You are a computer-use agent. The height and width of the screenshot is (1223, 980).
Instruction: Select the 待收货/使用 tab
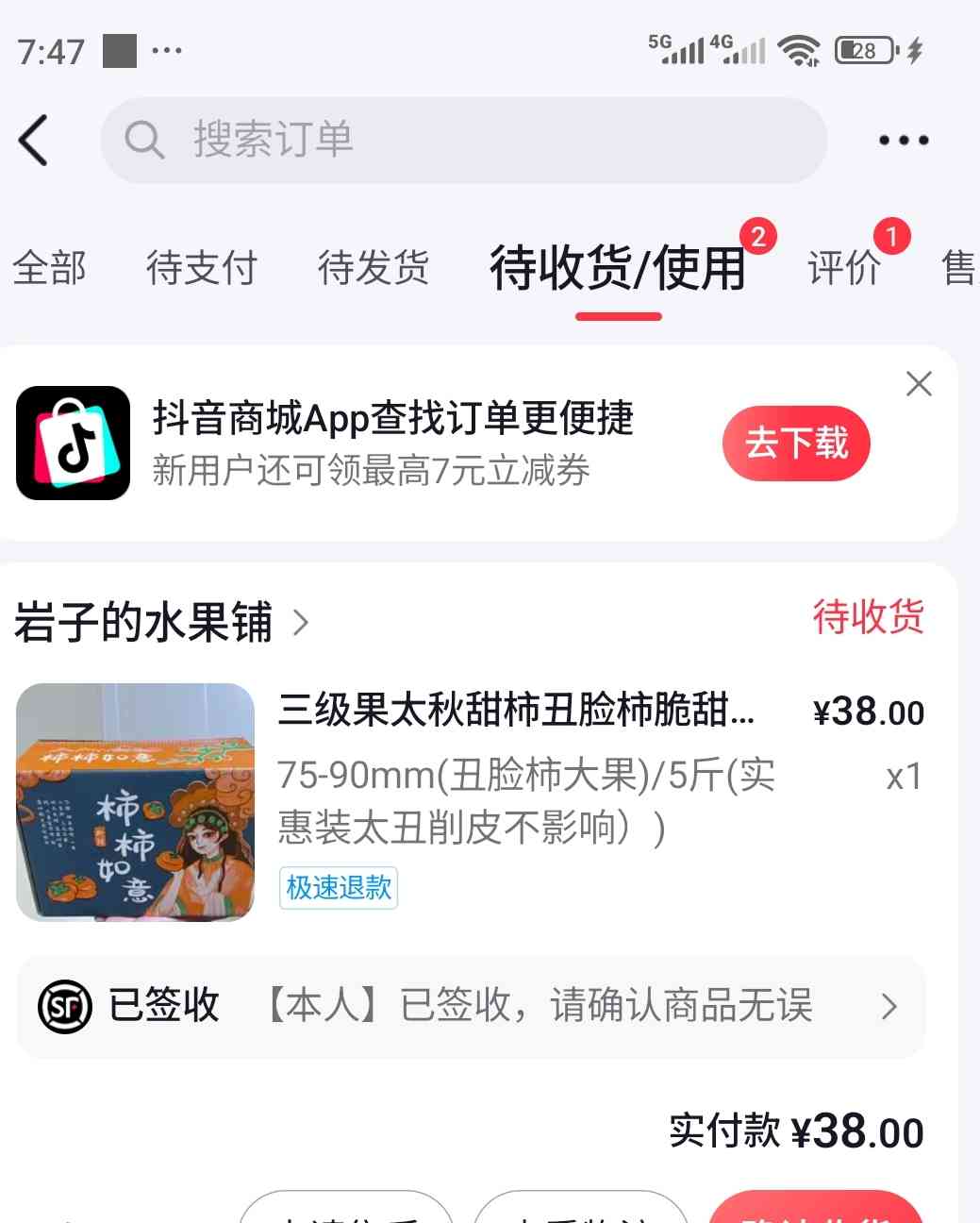[618, 268]
